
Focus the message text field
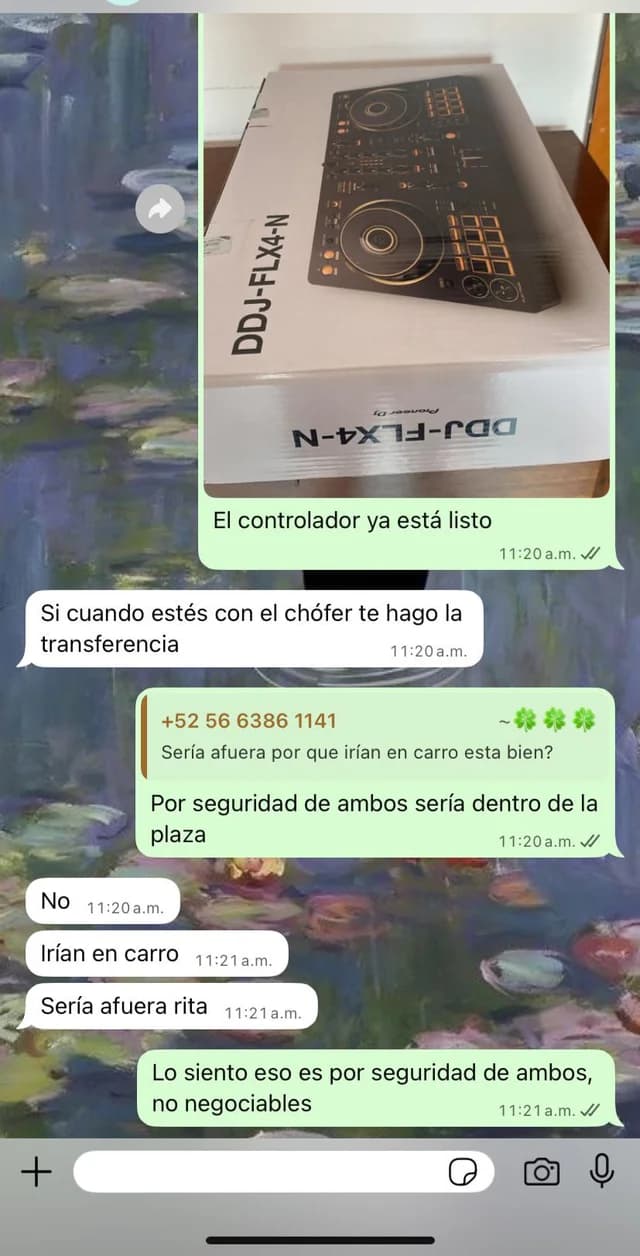260,1171
